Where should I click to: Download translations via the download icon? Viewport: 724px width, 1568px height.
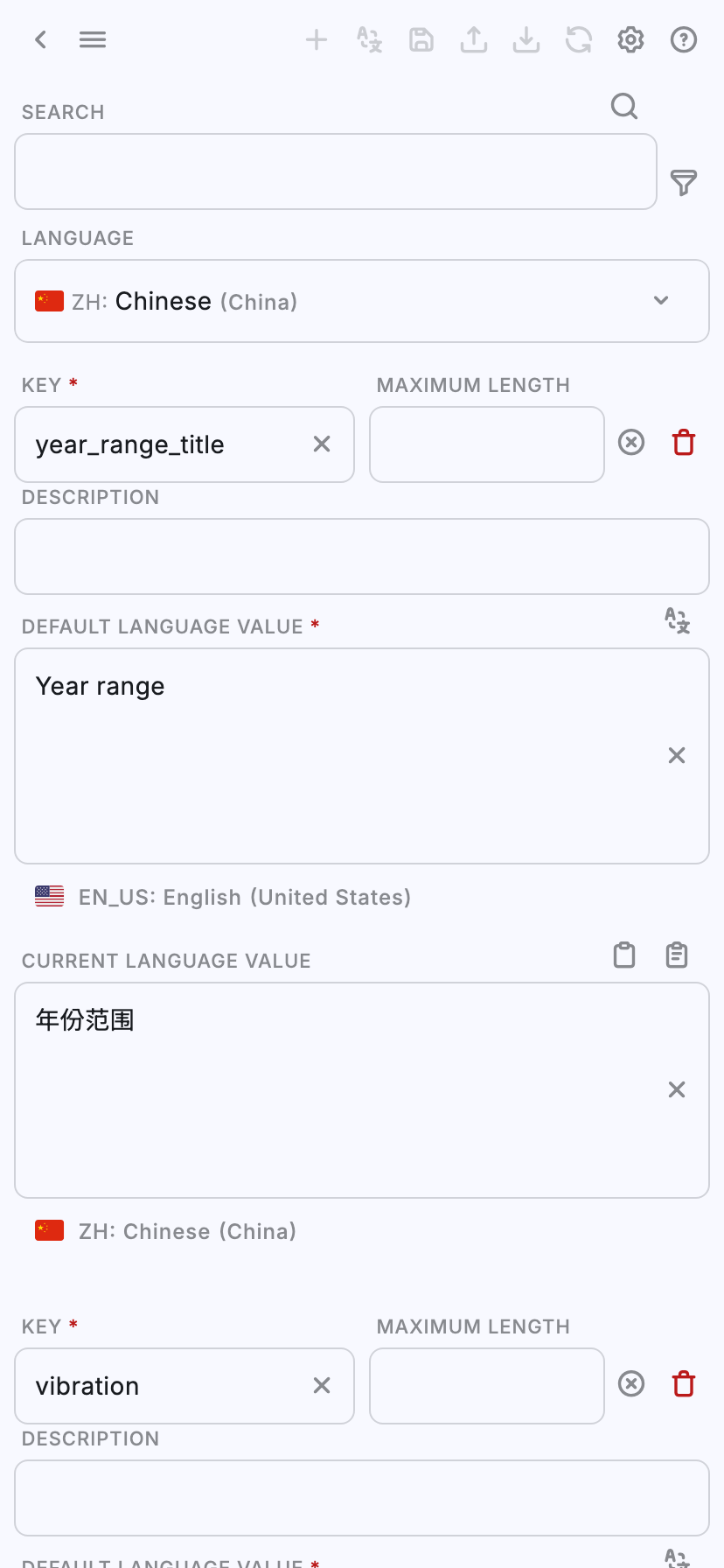526,39
